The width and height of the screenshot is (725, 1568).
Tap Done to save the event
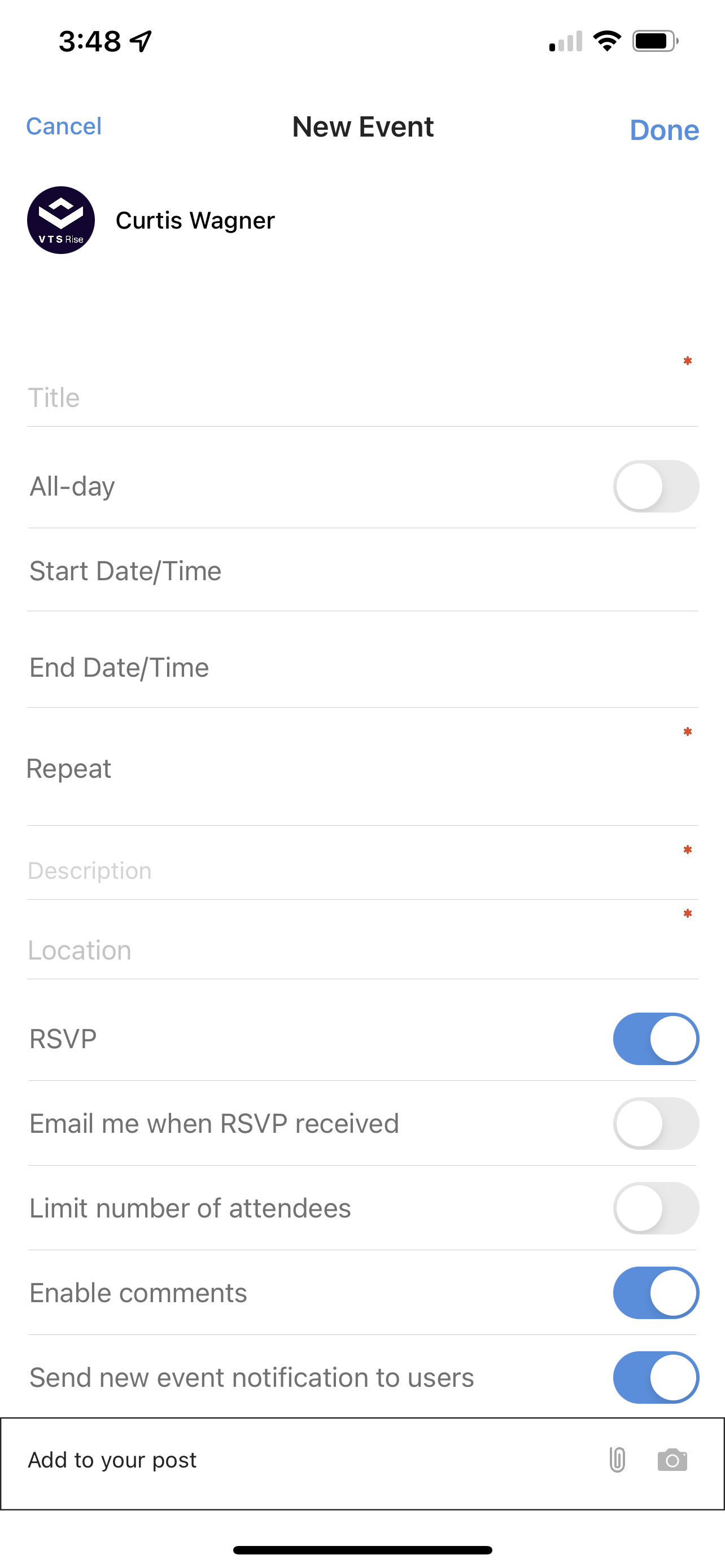663,130
